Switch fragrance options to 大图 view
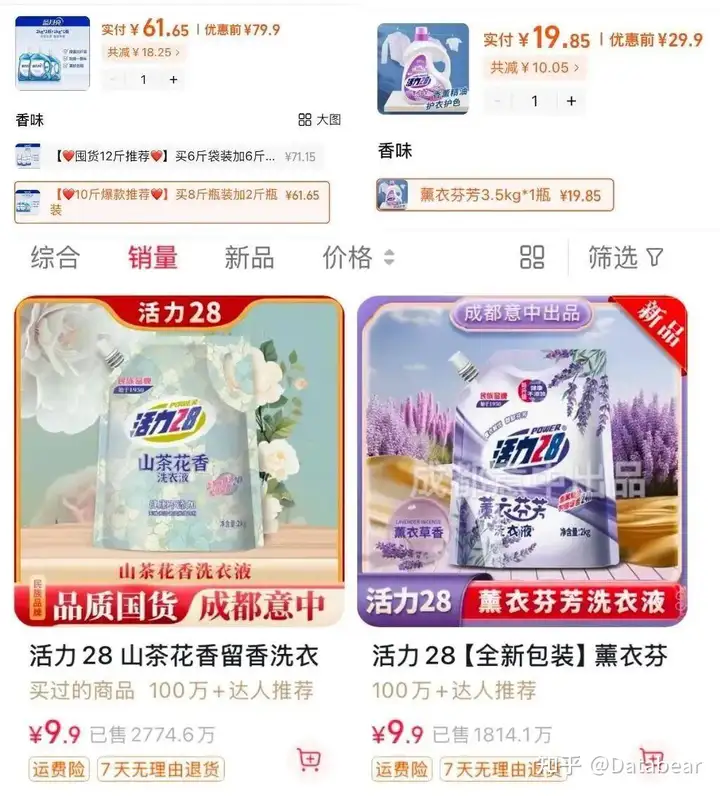 (320, 120)
